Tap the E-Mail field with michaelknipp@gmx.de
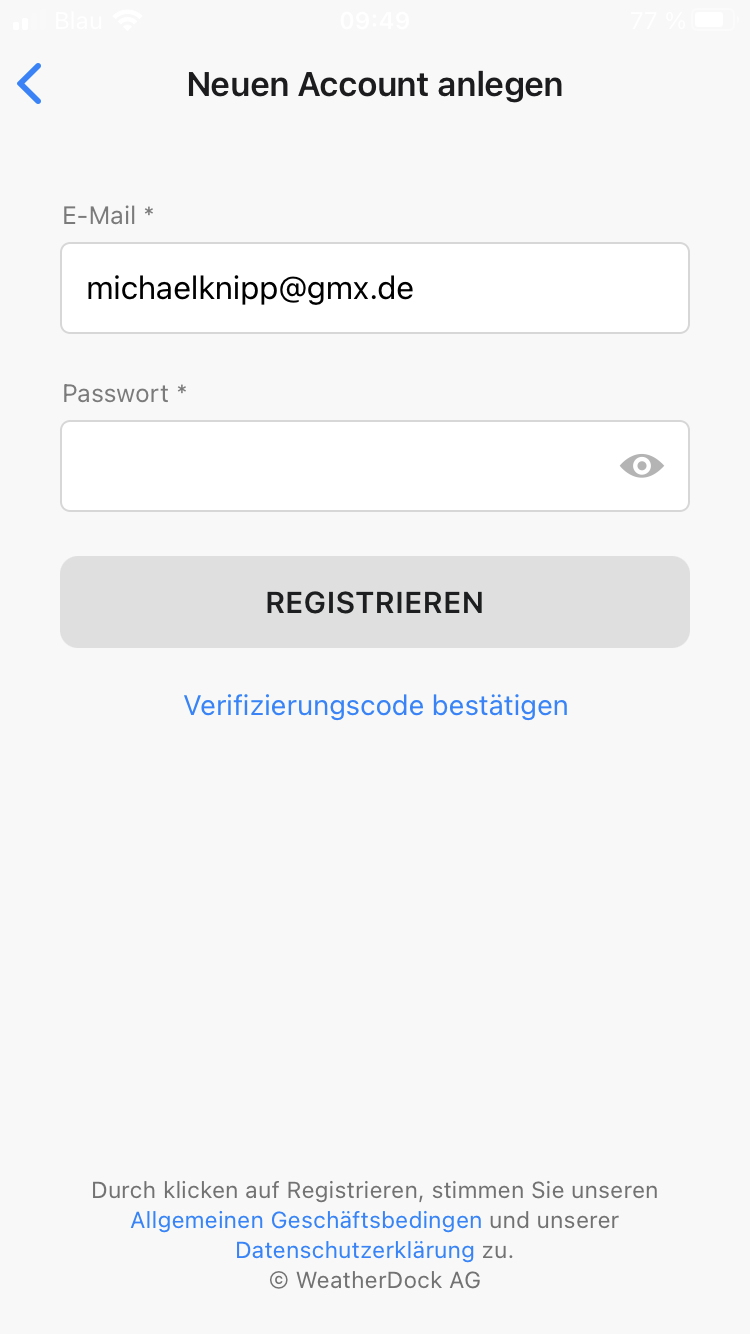The width and height of the screenshot is (750, 1334). pos(375,288)
